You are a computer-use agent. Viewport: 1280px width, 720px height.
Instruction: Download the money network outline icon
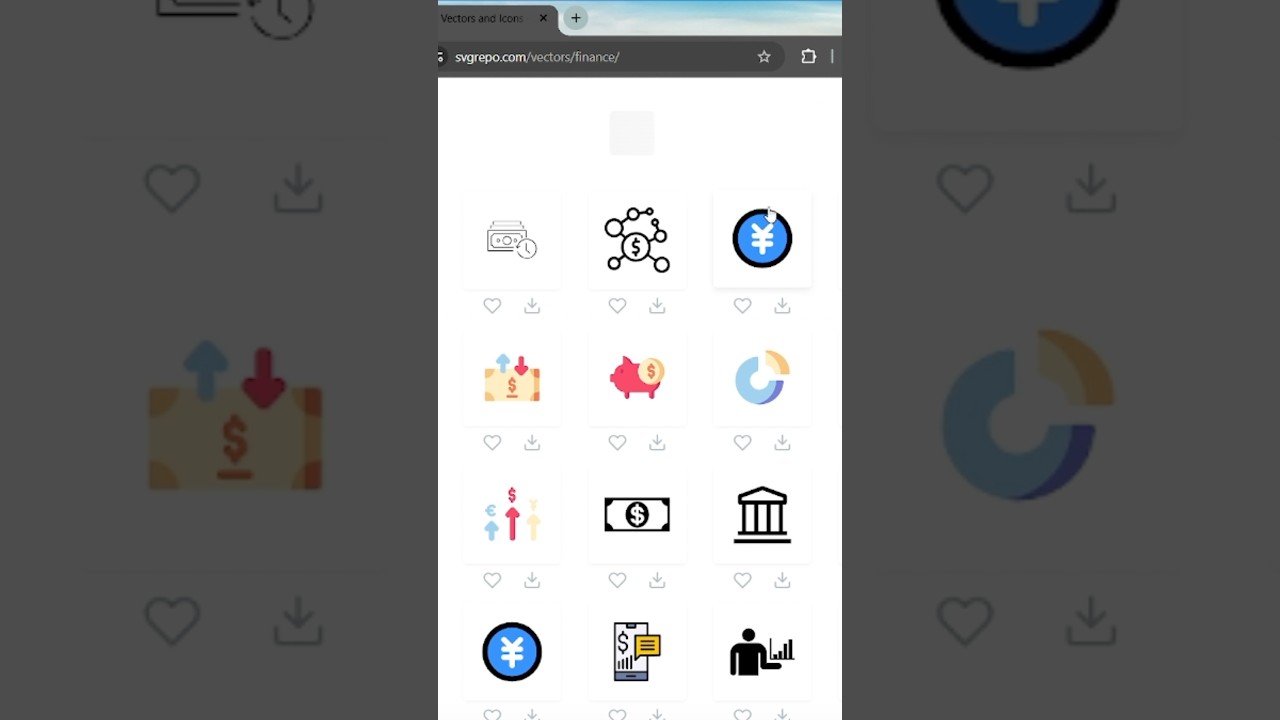click(657, 306)
